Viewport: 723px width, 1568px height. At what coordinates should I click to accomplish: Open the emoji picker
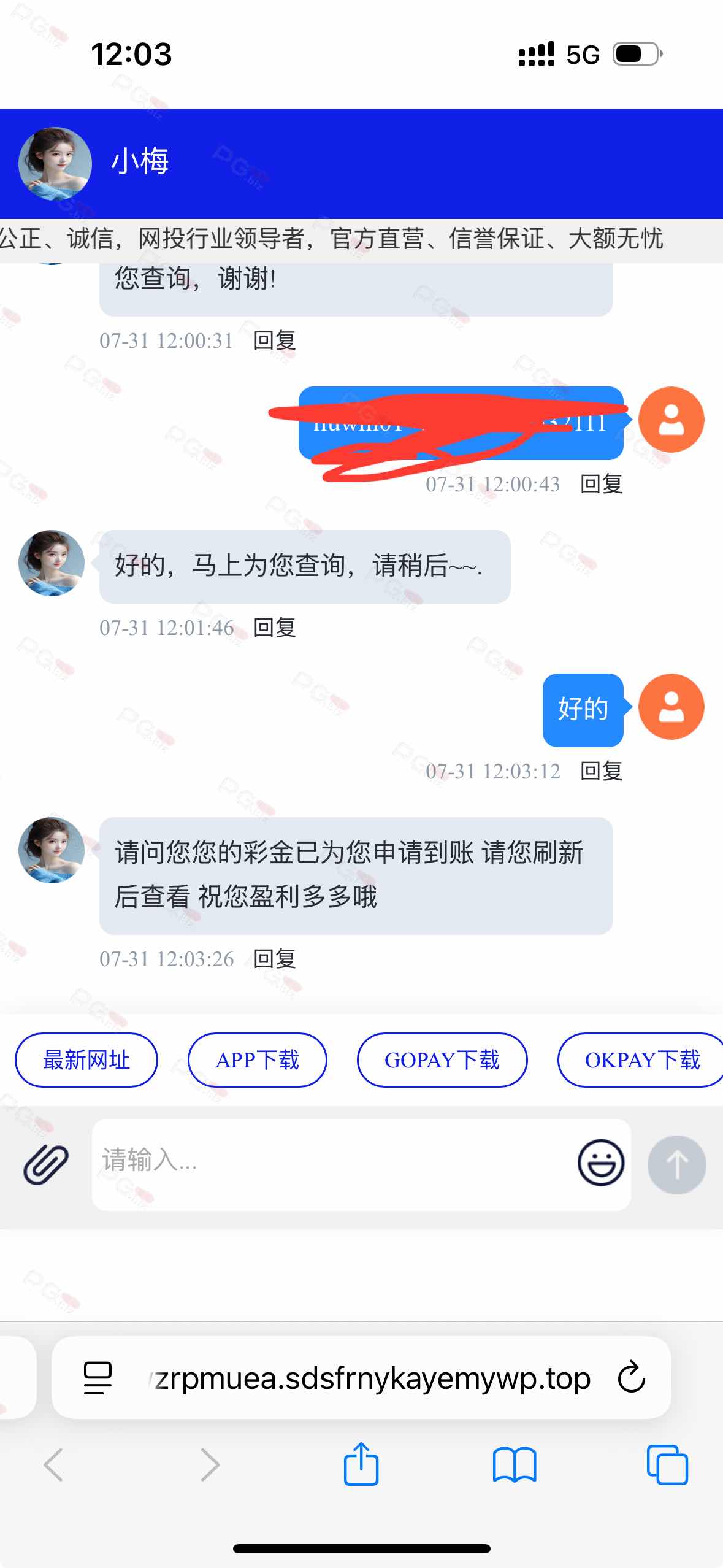(600, 1163)
